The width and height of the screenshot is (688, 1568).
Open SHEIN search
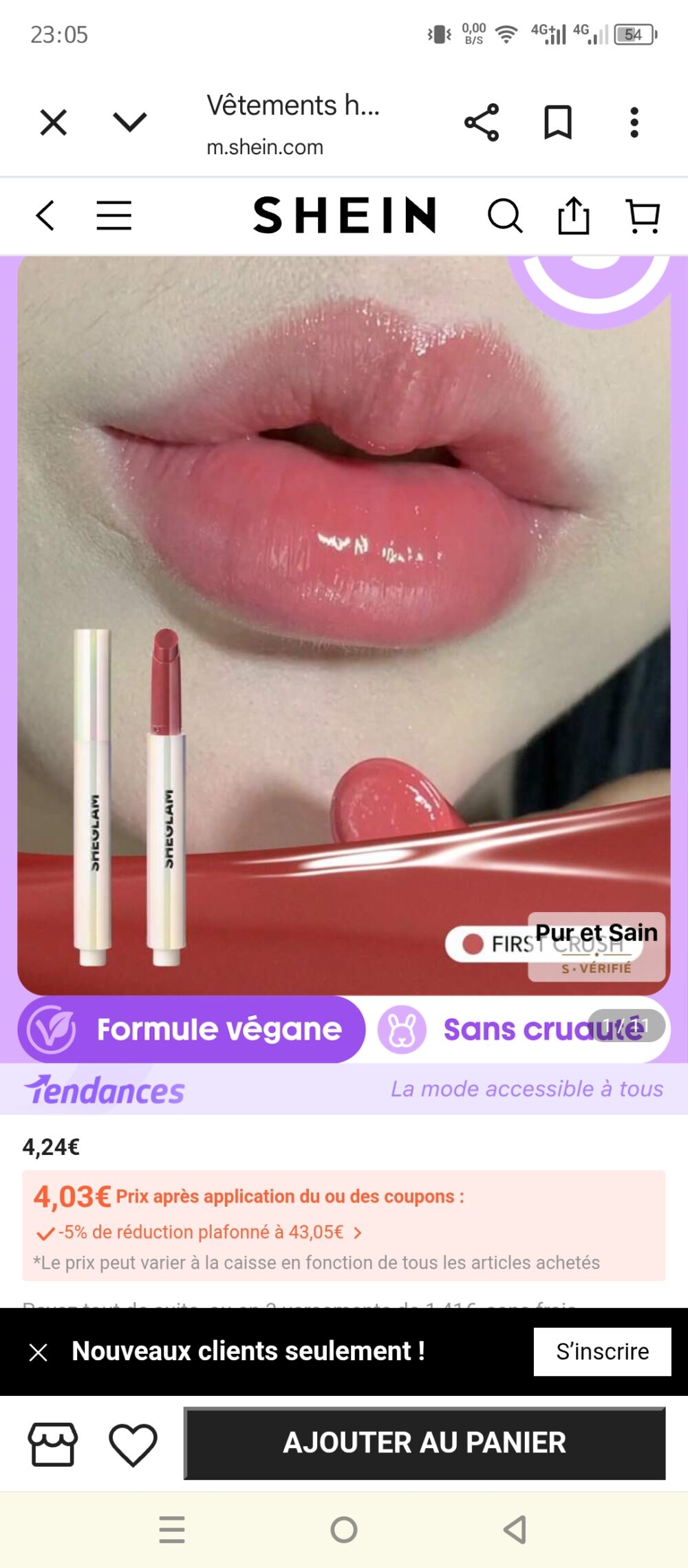click(x=505, y=216)
